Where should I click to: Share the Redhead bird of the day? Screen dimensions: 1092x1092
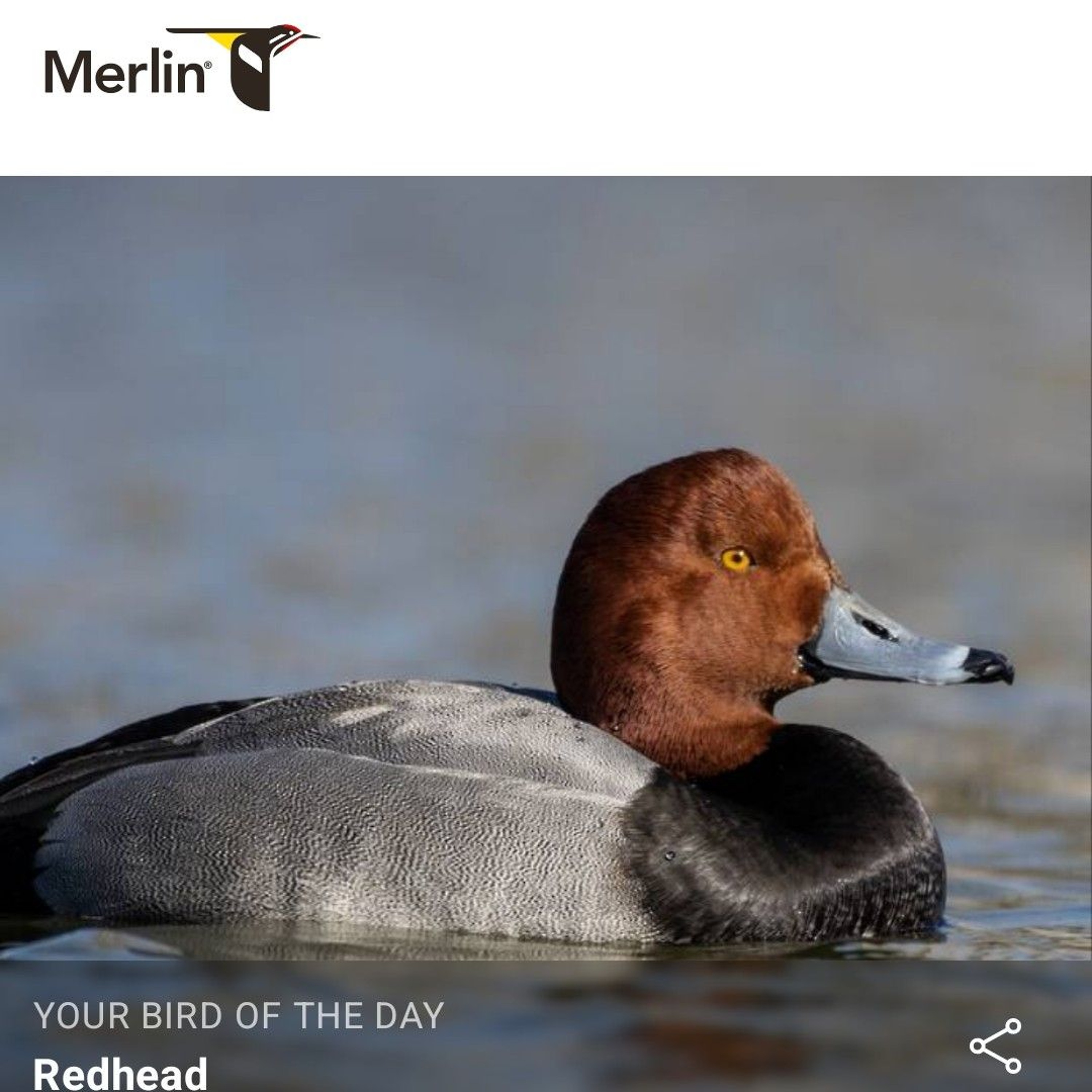pyautogui.click(x=995, y=1046)
